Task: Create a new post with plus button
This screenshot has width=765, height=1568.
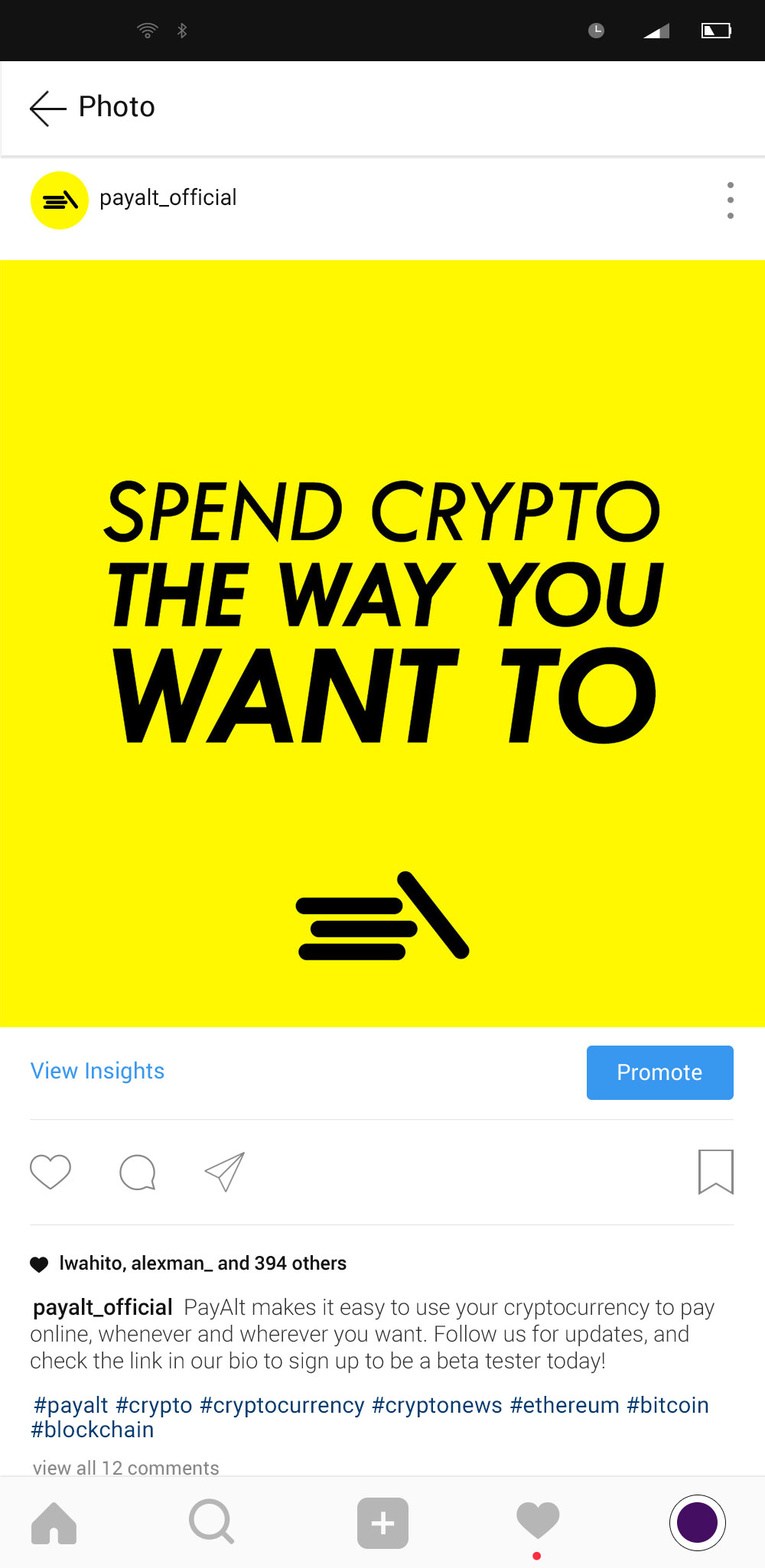Action: pos(382,1523)
